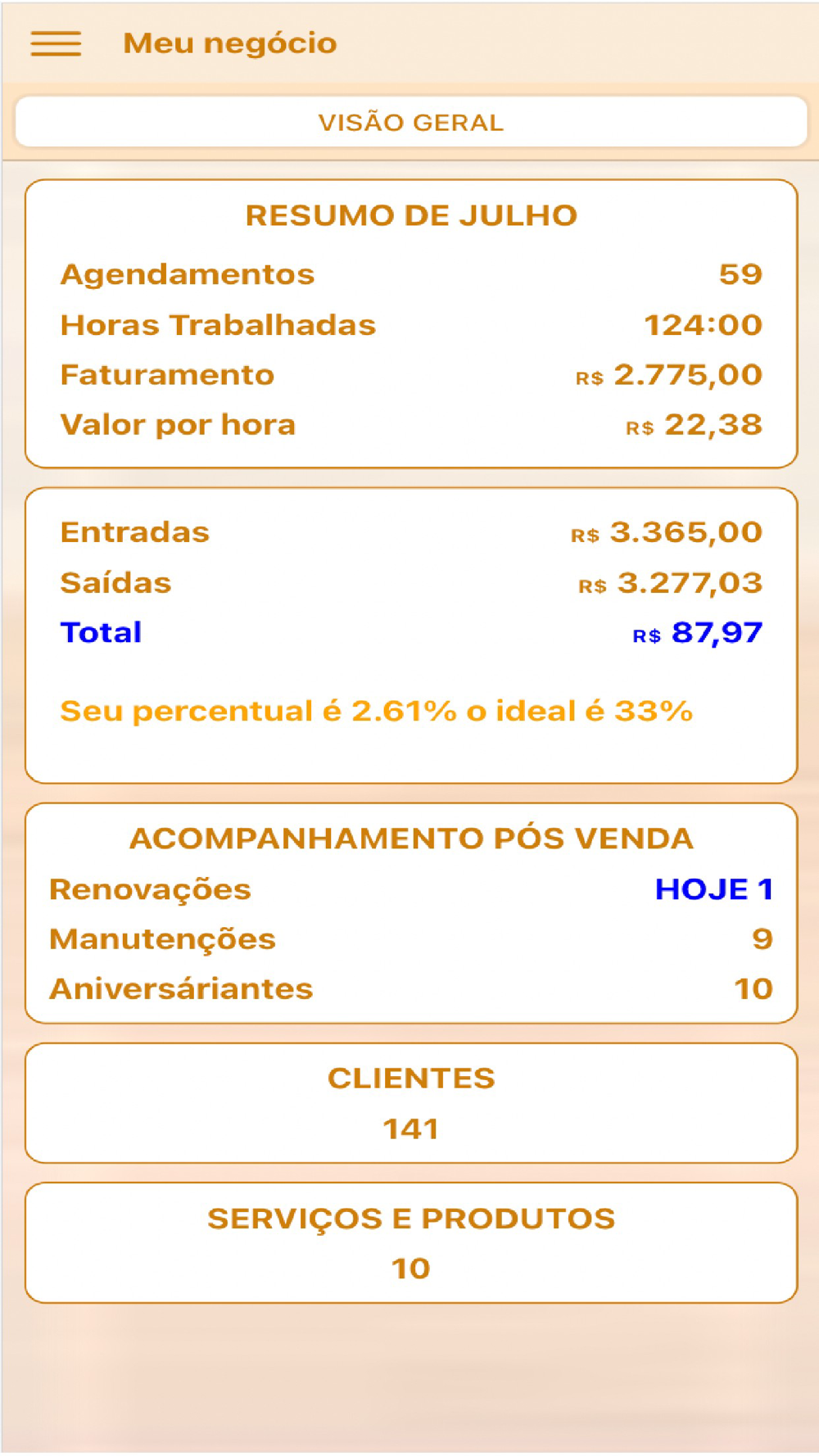
Task: Tap the Visão Geral button
Action: coord(411,122)
